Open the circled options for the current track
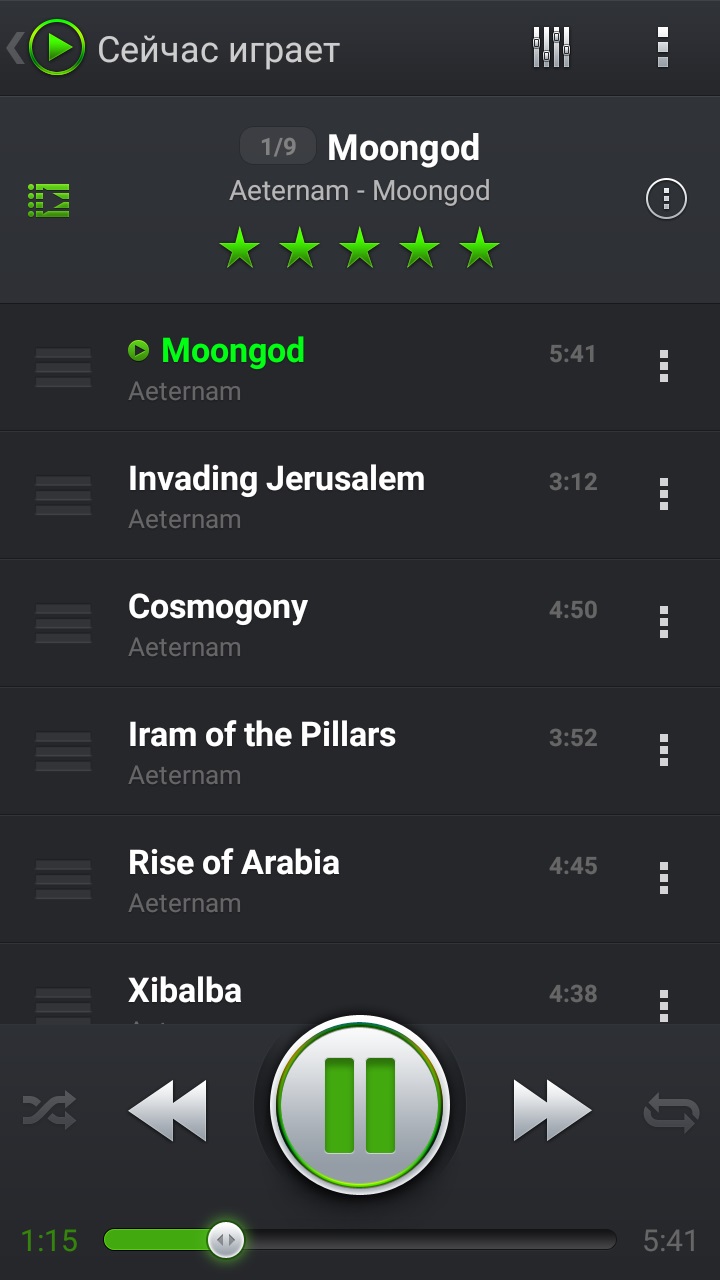 [x=667, y=198]
